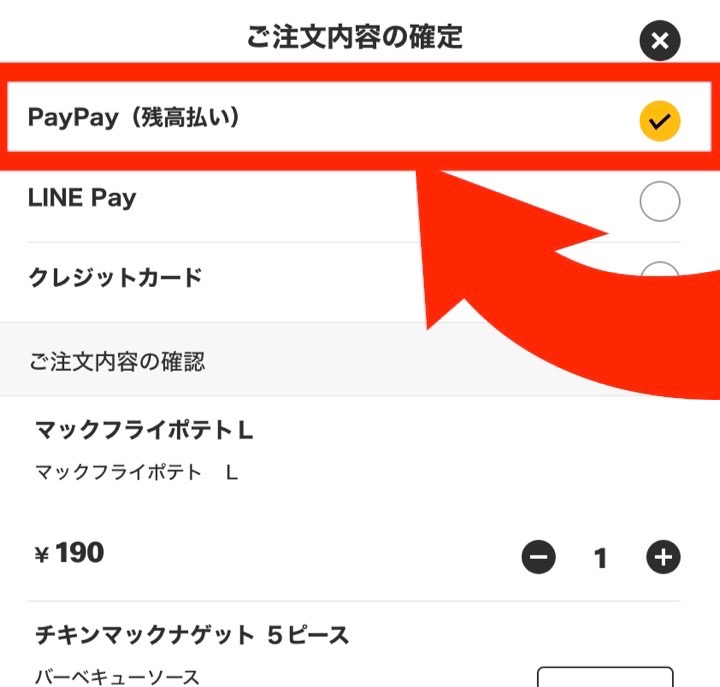Viewport: 720px width, 687px height.
Task: Choose LINE Pay as payment method
Action: pos(659,202)
